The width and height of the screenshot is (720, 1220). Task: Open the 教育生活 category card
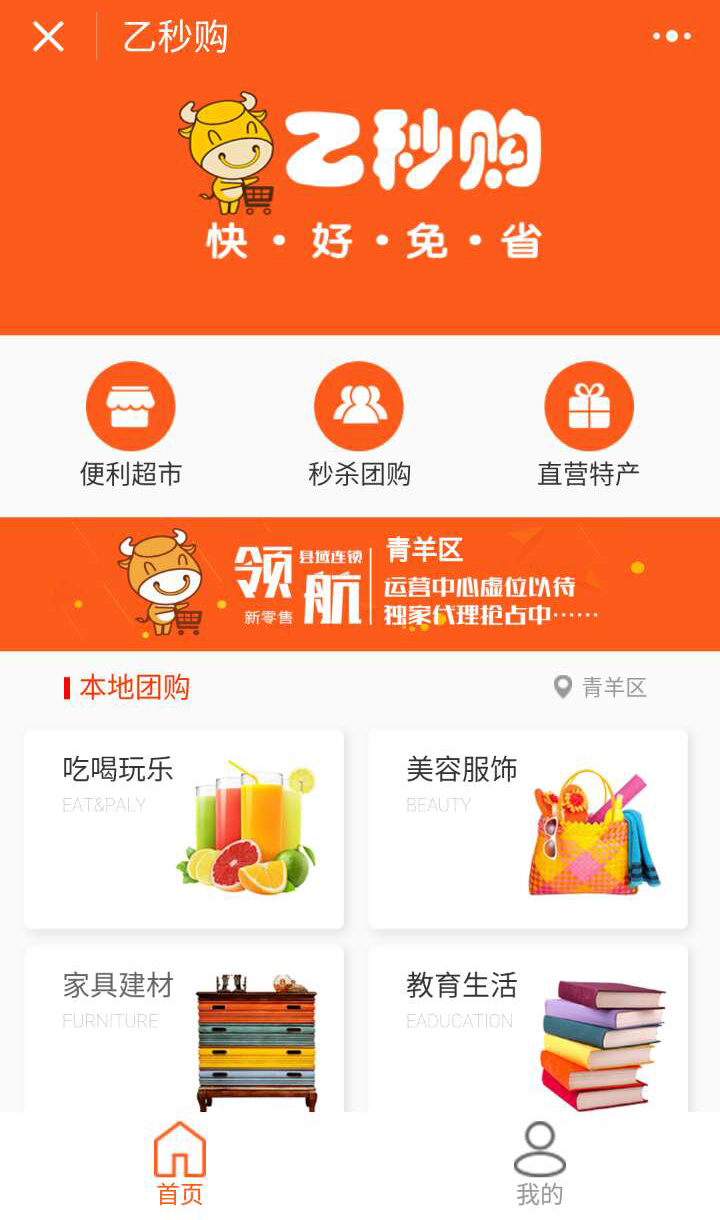tap(528, 1030)
